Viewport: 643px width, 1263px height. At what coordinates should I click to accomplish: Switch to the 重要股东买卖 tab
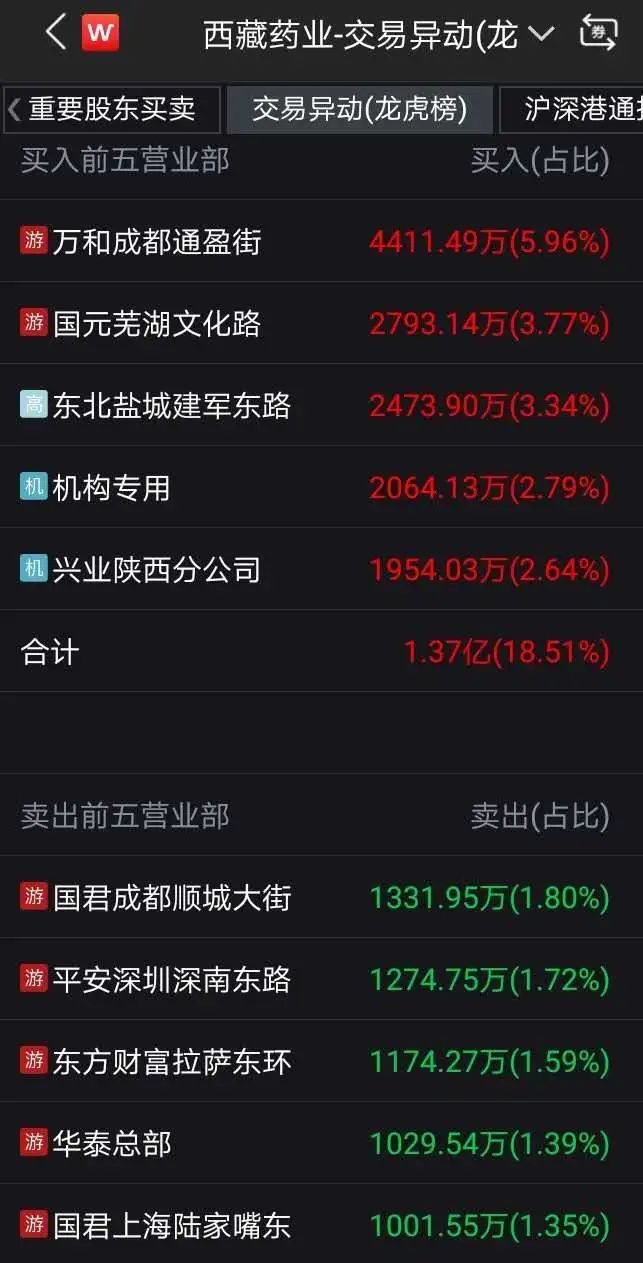coord(112,109)
